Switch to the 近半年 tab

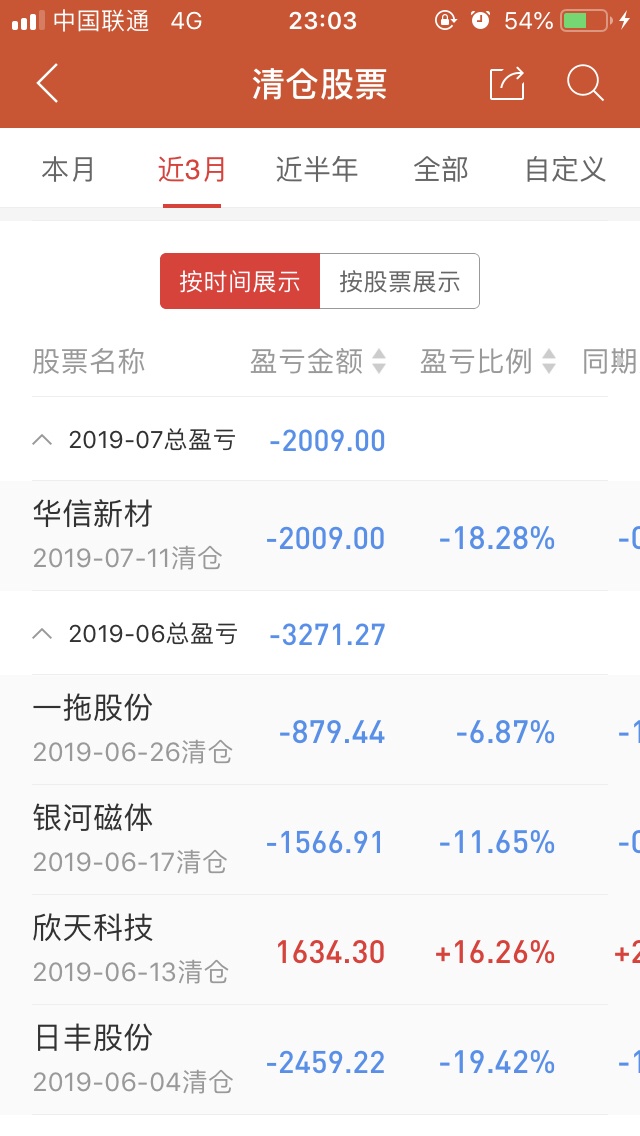pos(317,170)
